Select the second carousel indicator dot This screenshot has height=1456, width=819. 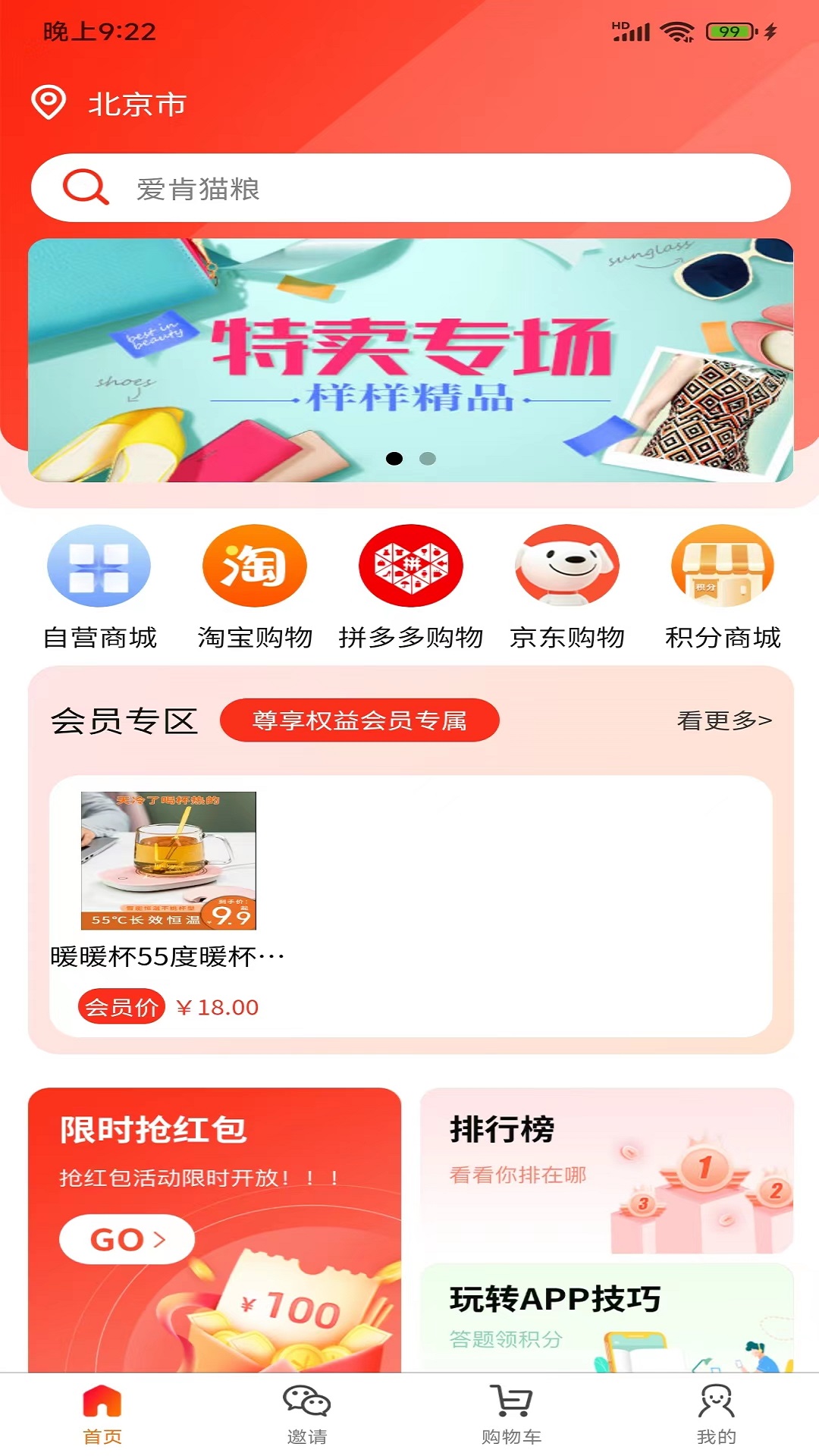[426, 458]
